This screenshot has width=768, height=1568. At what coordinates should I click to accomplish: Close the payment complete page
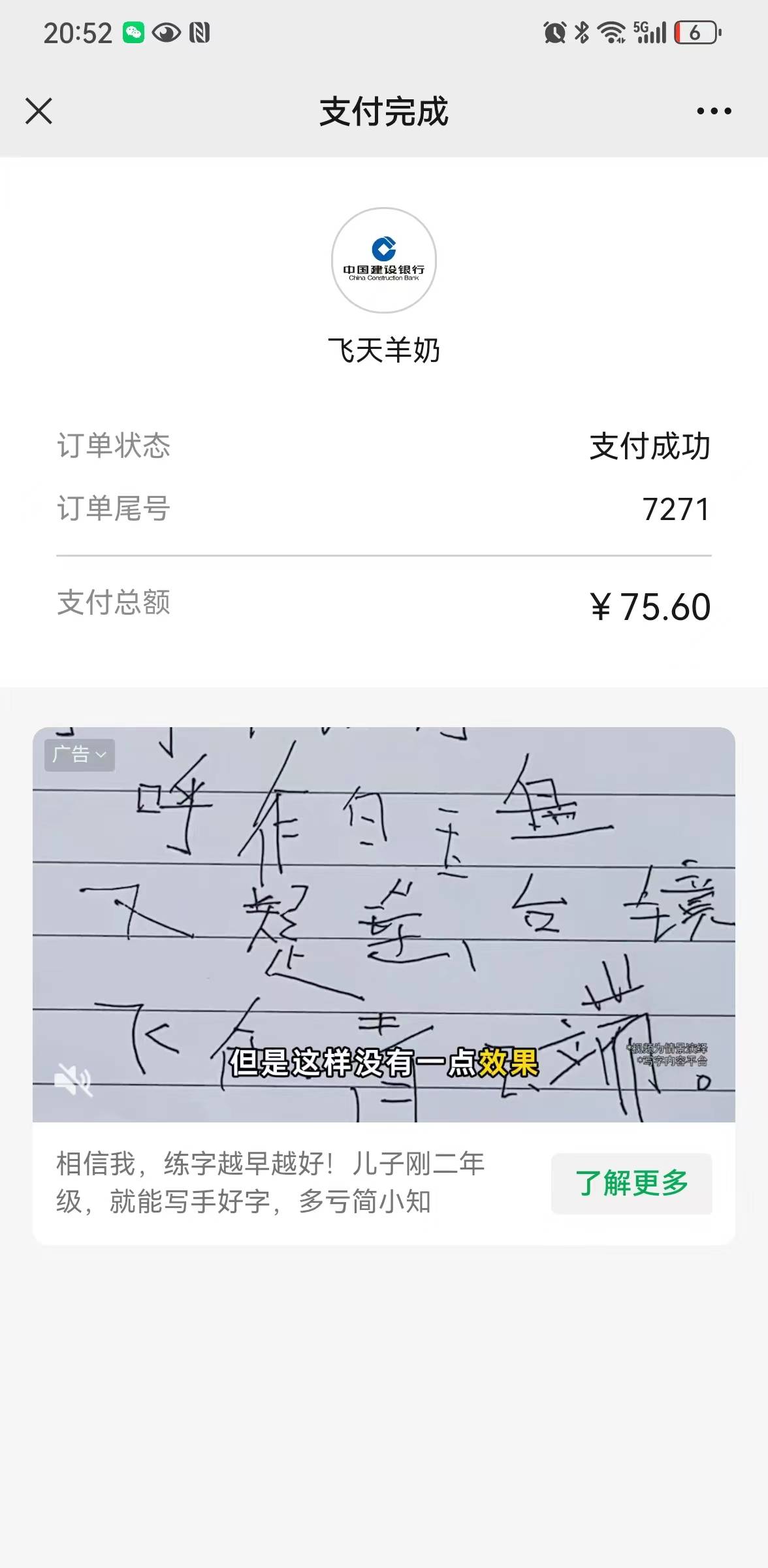(x=39, y=111)
